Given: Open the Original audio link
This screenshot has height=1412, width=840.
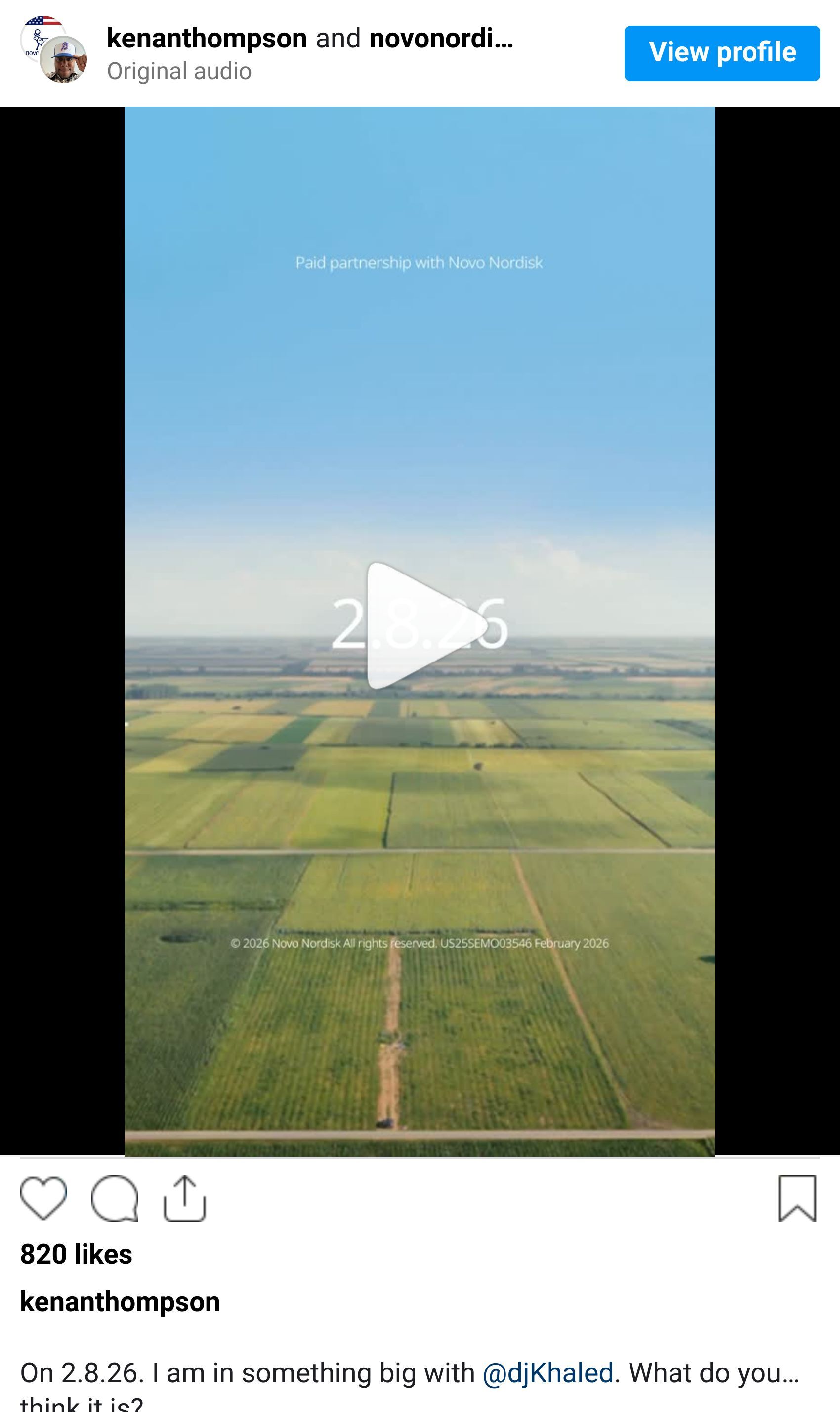Looking at the screenshot, I should pos(179,71).
